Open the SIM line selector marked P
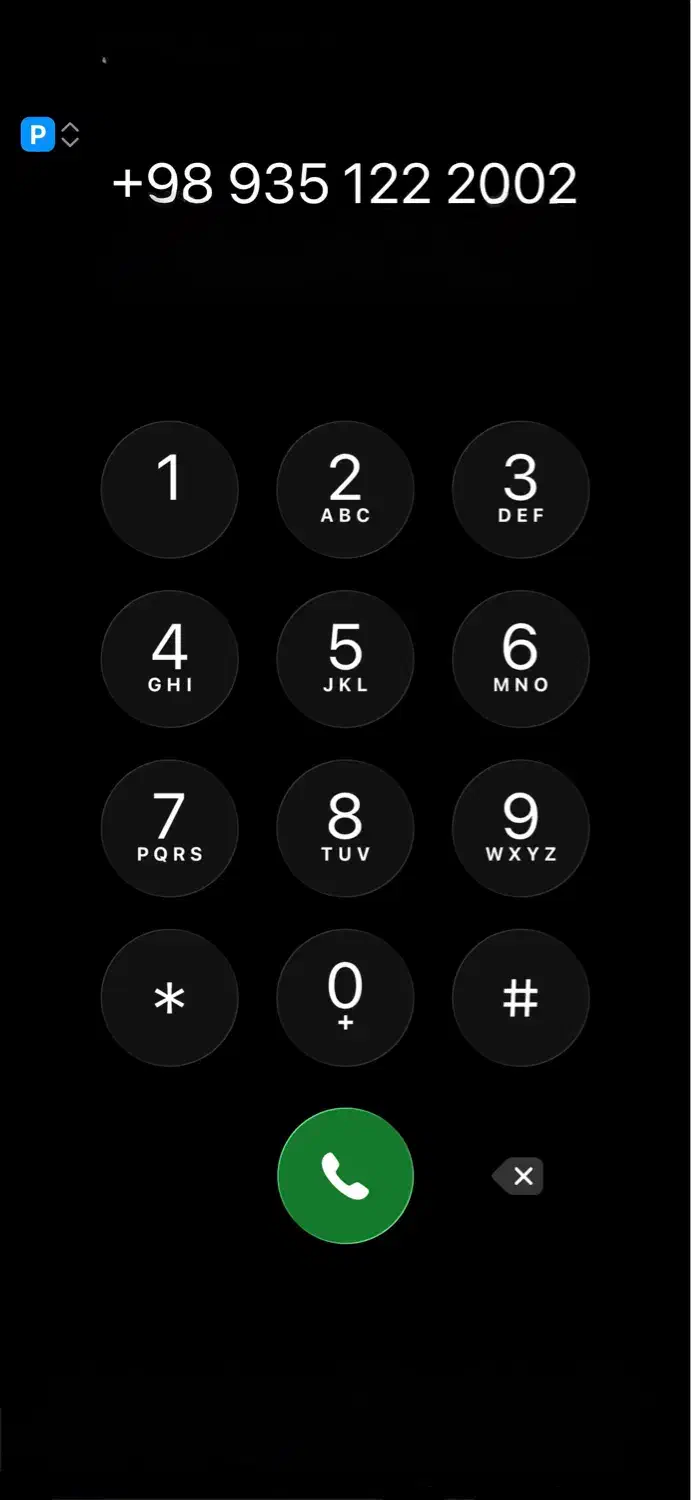Screen dimensions: 691x1500 point(49,134)
